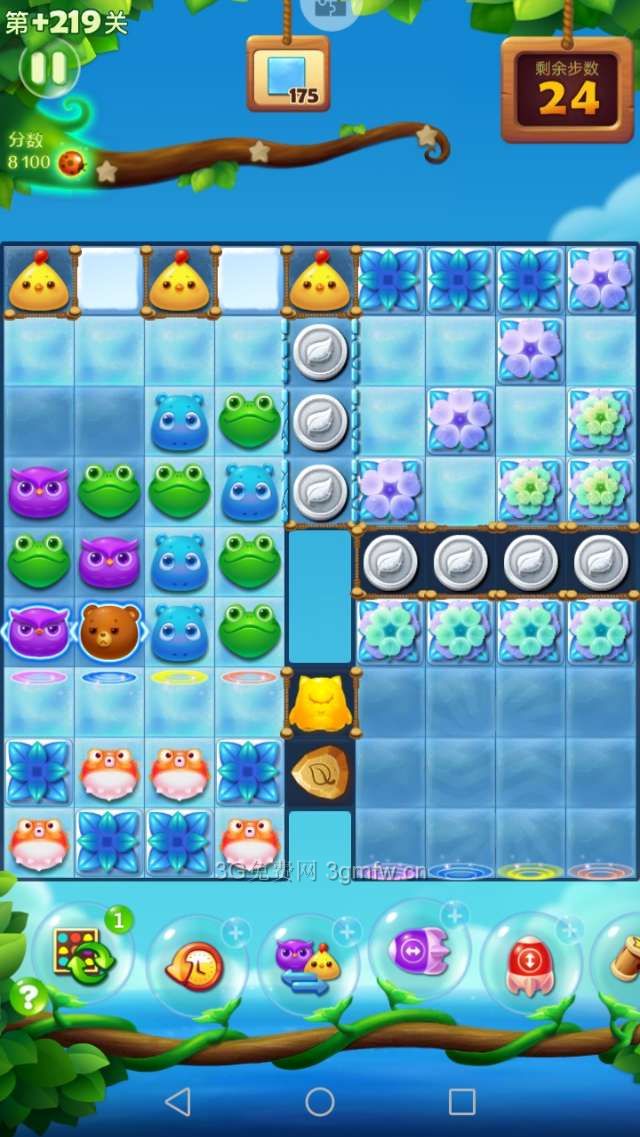Select the animal swap booster
Screen dimensions: 640x1137
pos(308,962)
